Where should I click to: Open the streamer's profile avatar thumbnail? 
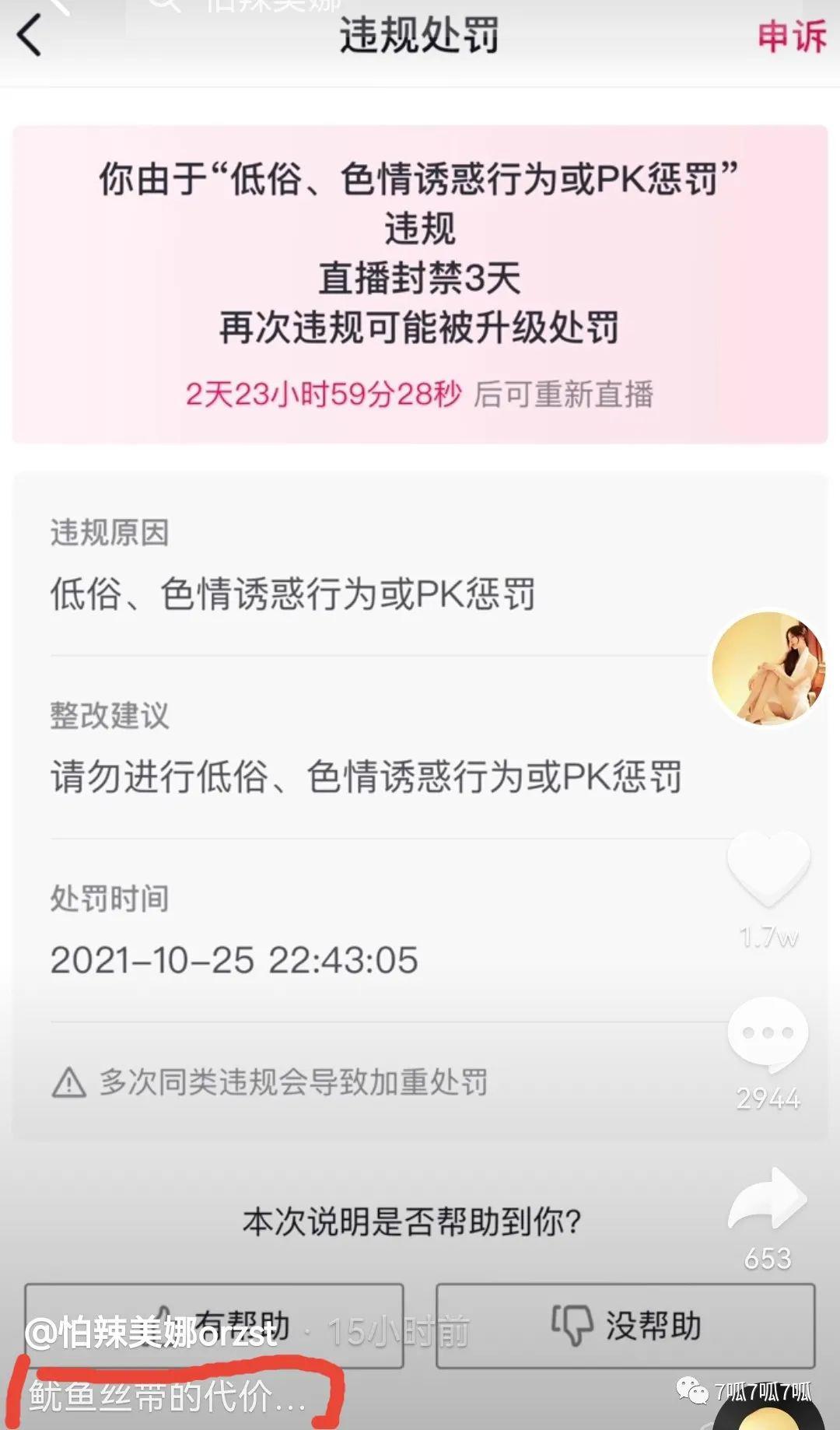point(768,669)
